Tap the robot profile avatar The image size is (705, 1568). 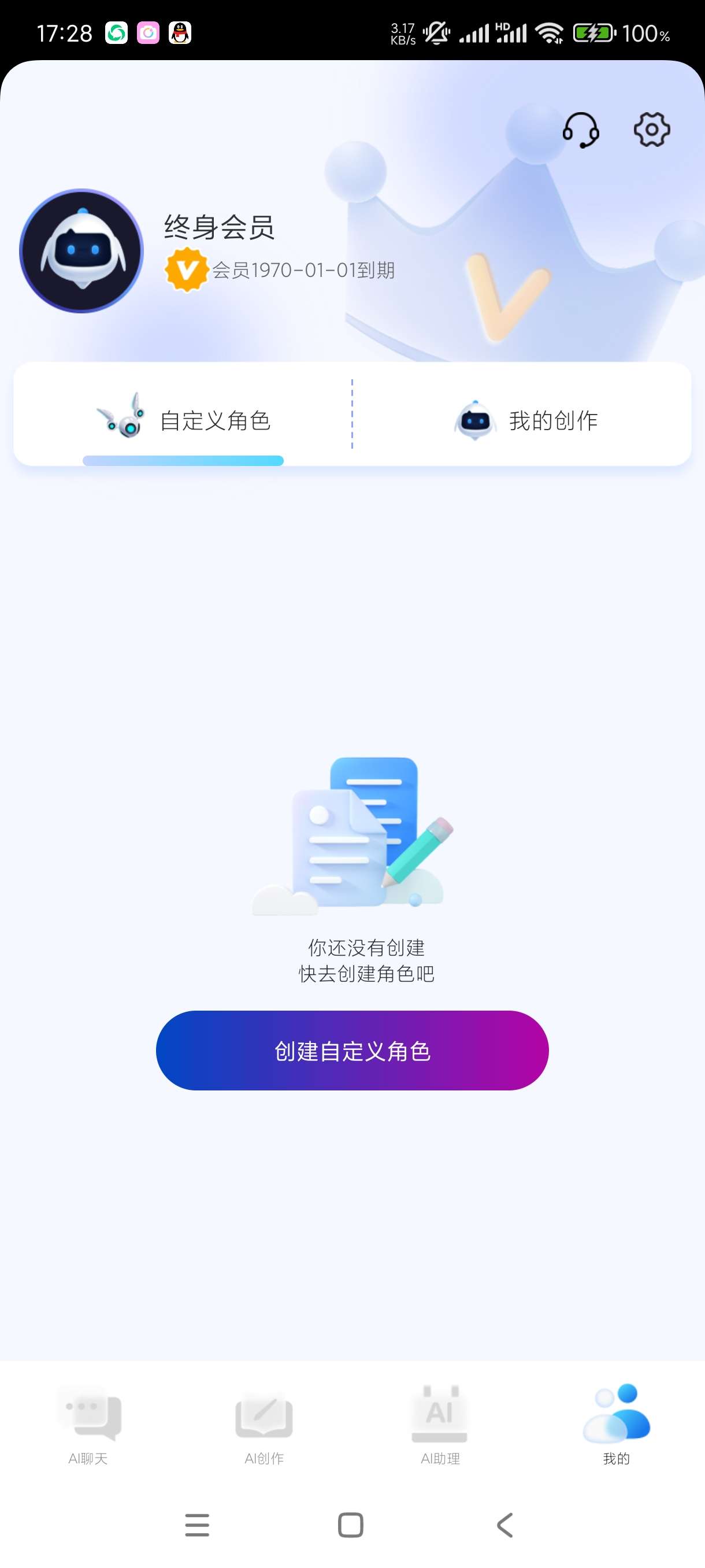click(x=81, y=251)
